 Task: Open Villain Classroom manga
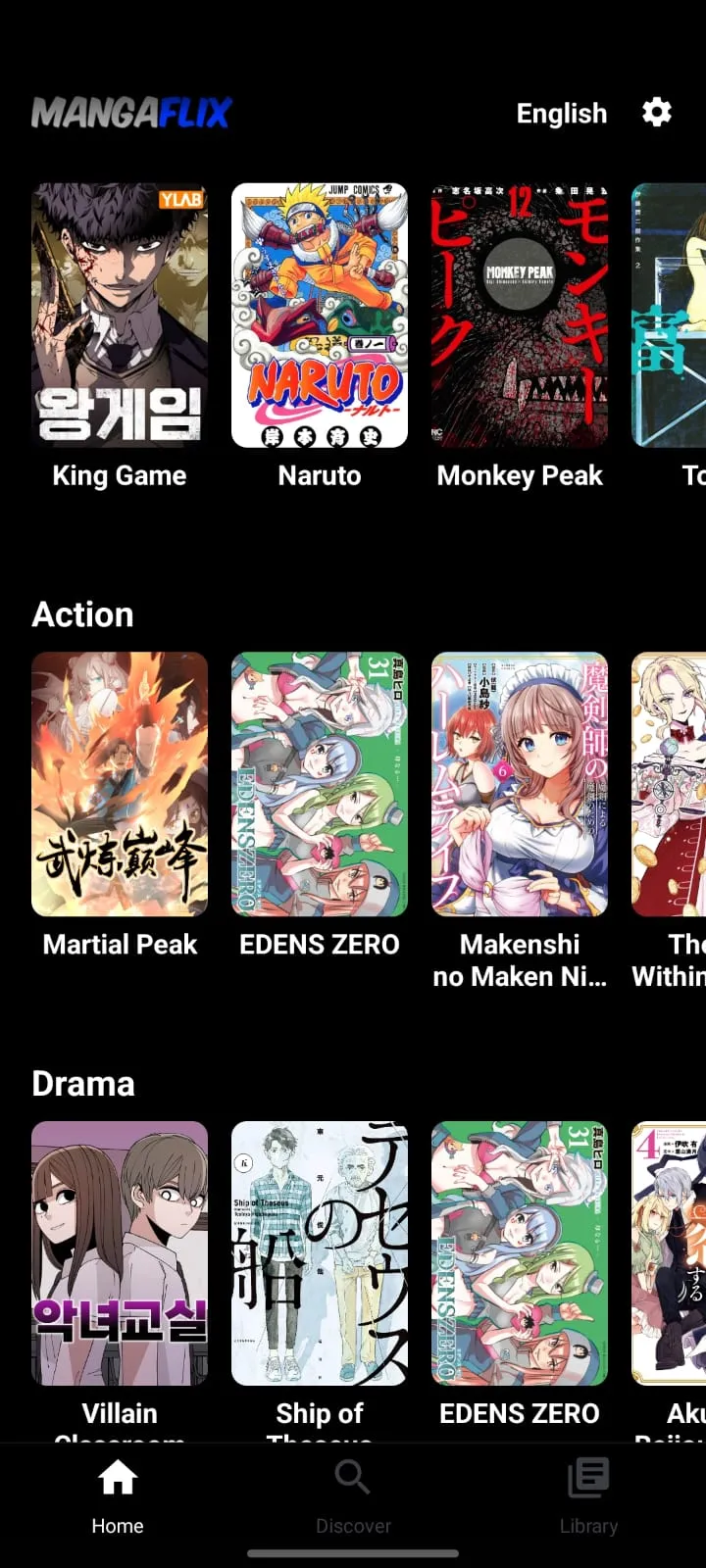click(x=120, y=1252)
